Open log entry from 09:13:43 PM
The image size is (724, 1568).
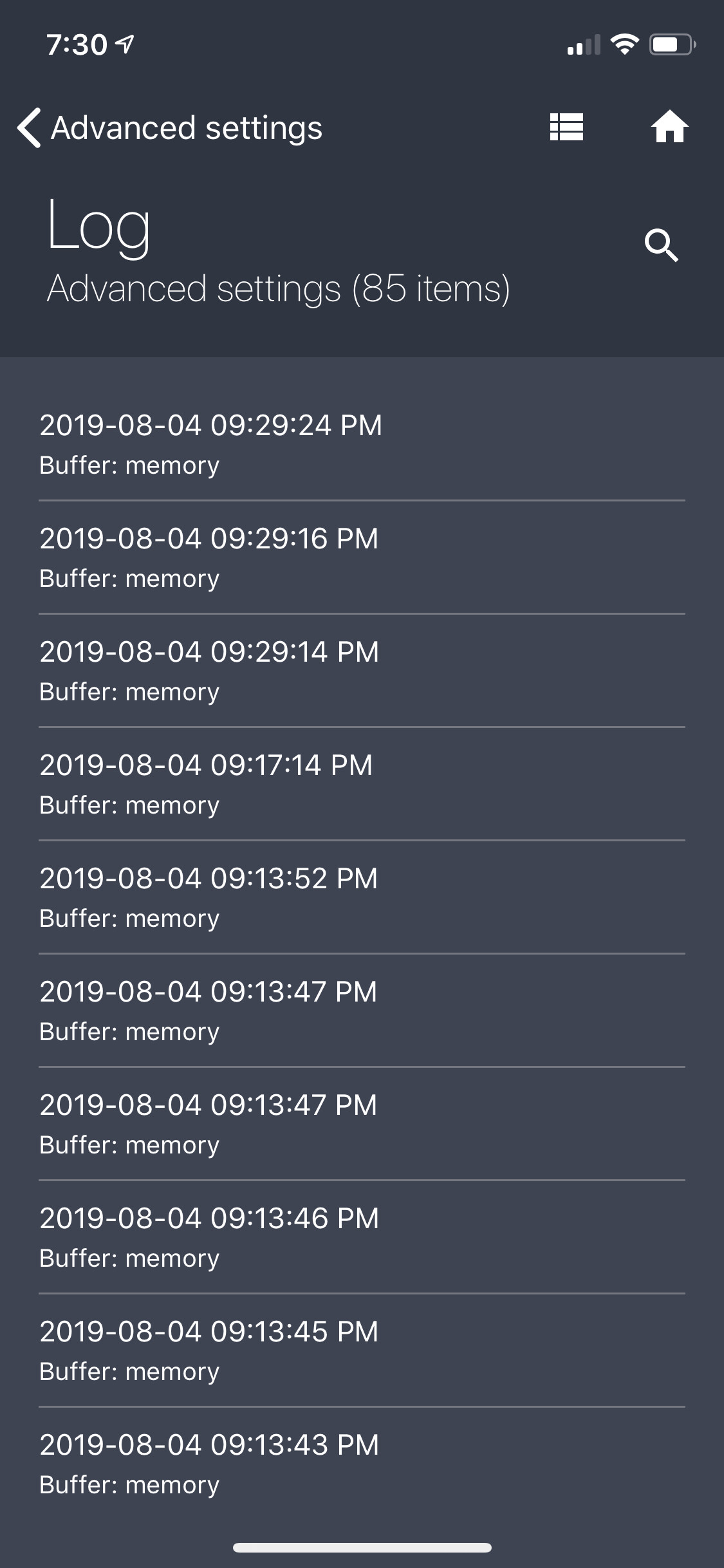tap(362, 1464)
